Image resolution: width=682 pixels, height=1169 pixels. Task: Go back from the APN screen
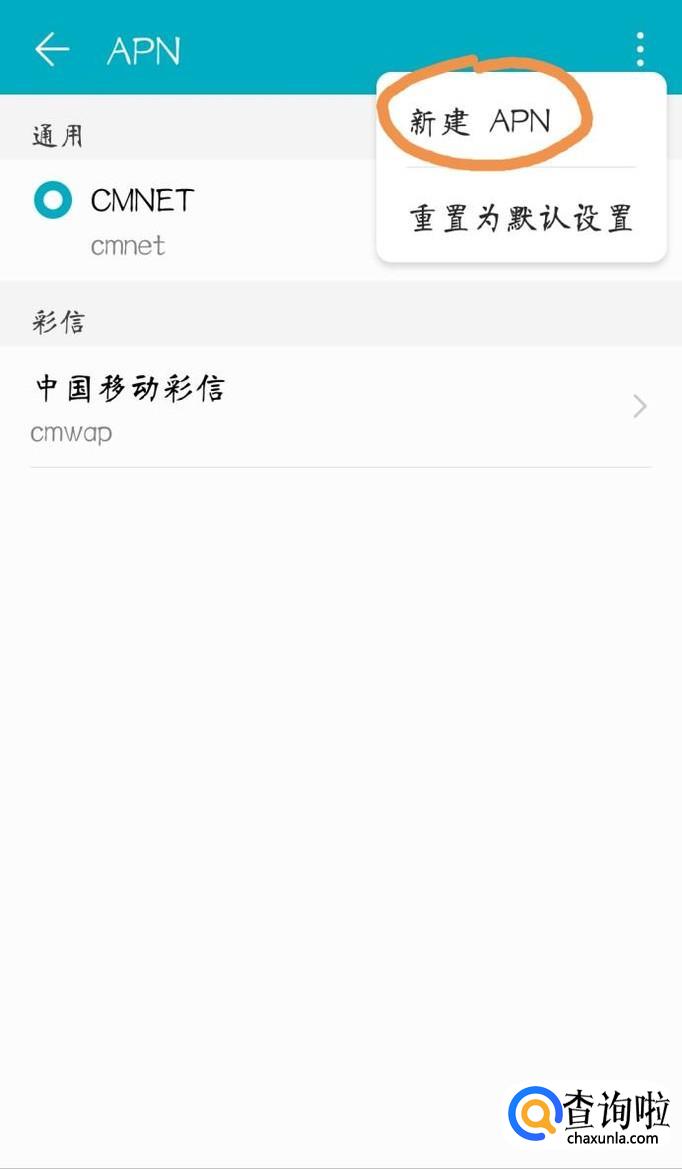(52, 49)
